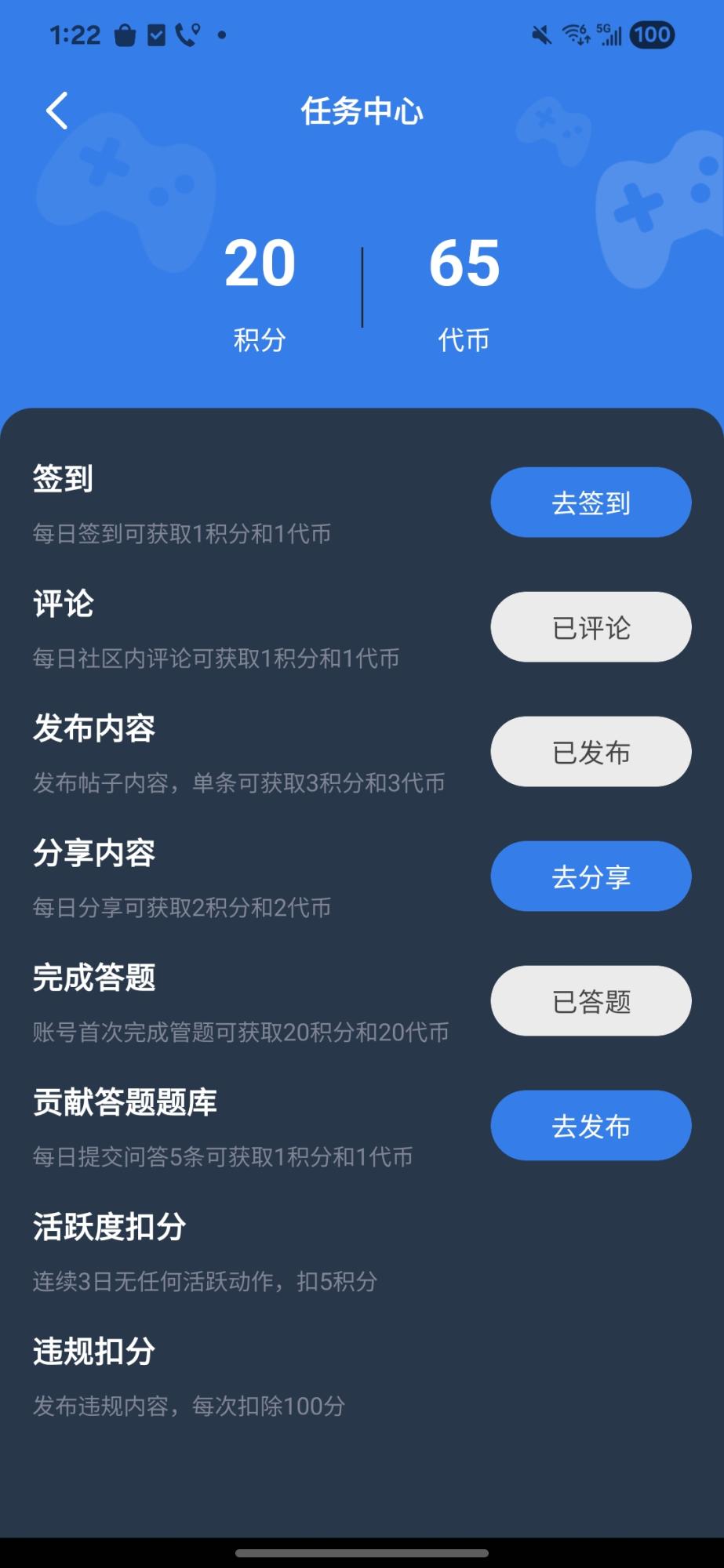Viewport: 724px width, 1568px height.
Task: Select the 已发布 button for 发布内容
Action: pos(591,752)
